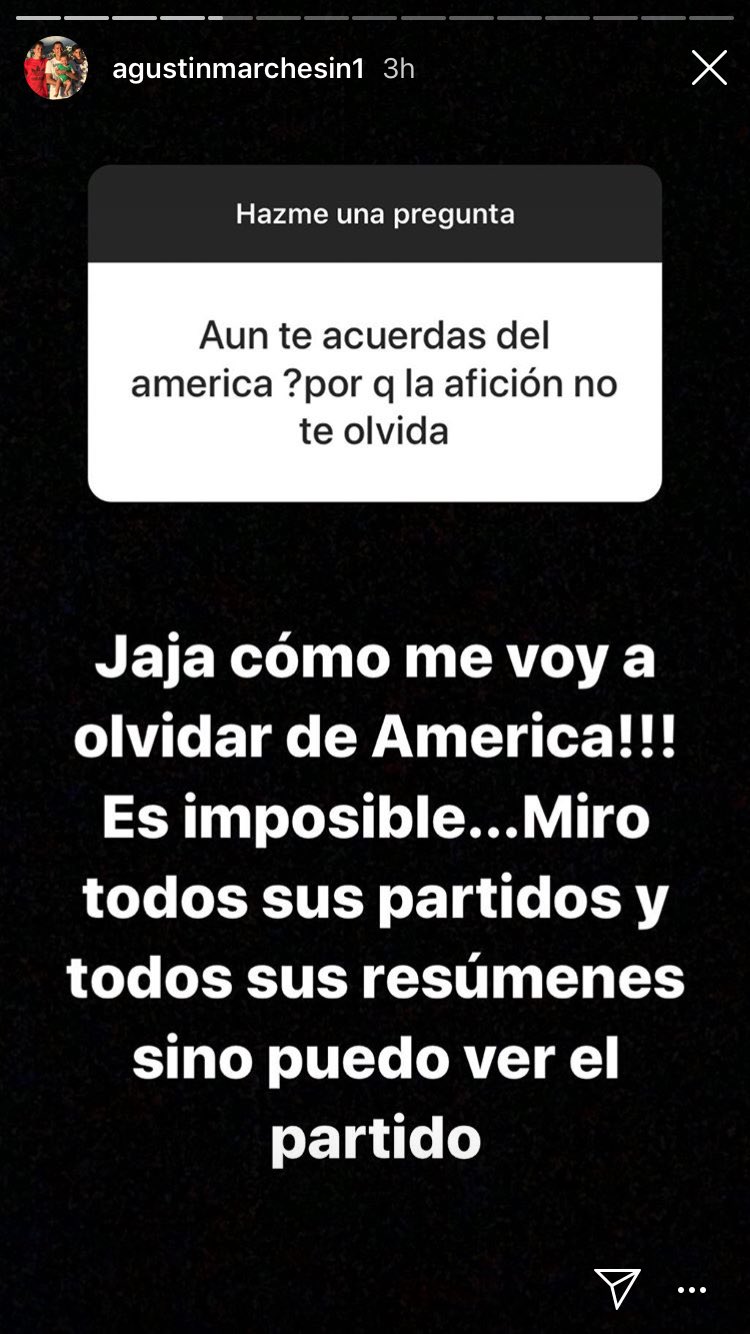The height and width of the screenshot is (1334, 750).
Task: Open the three-dot more options menu
Action: pos(692,1290)
